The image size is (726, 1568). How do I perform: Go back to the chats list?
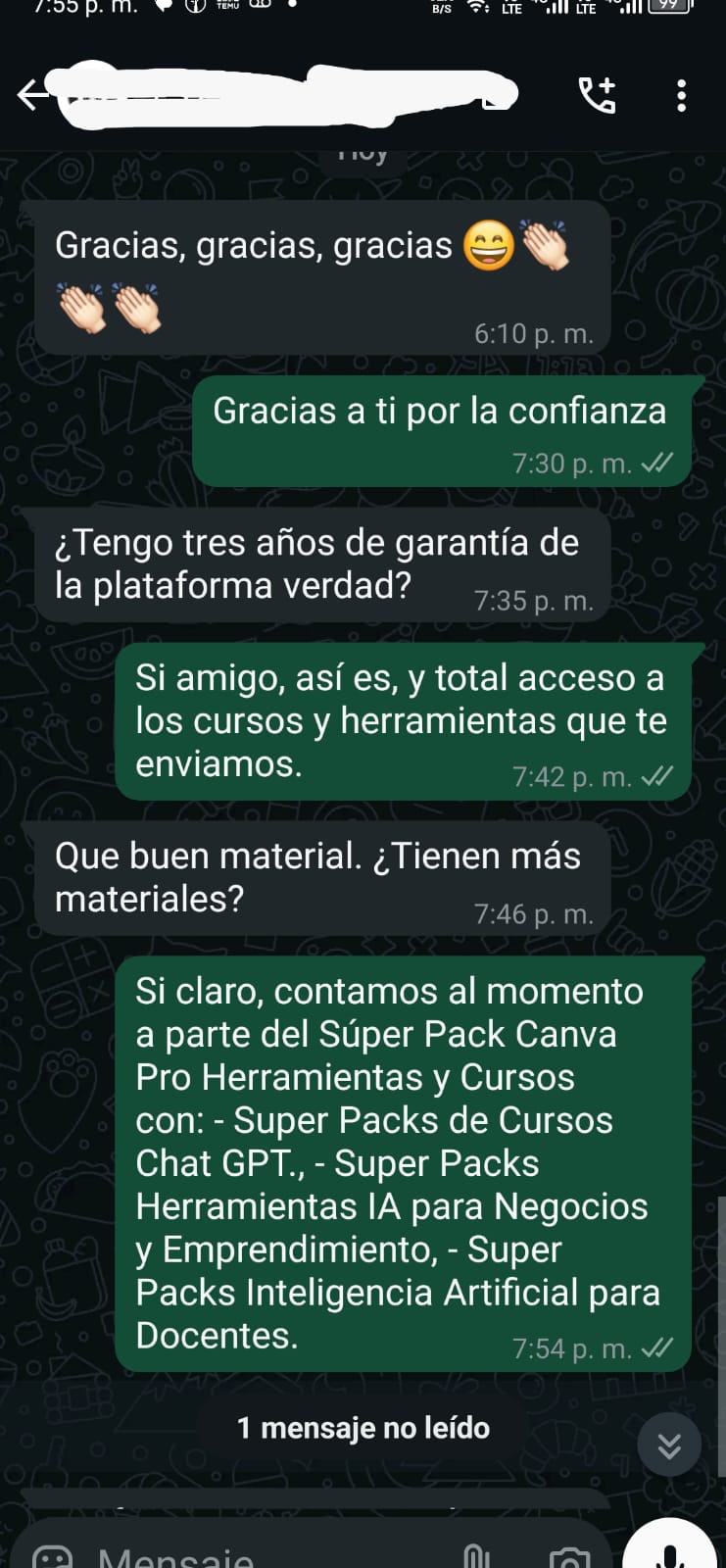[x=31, y=95]
